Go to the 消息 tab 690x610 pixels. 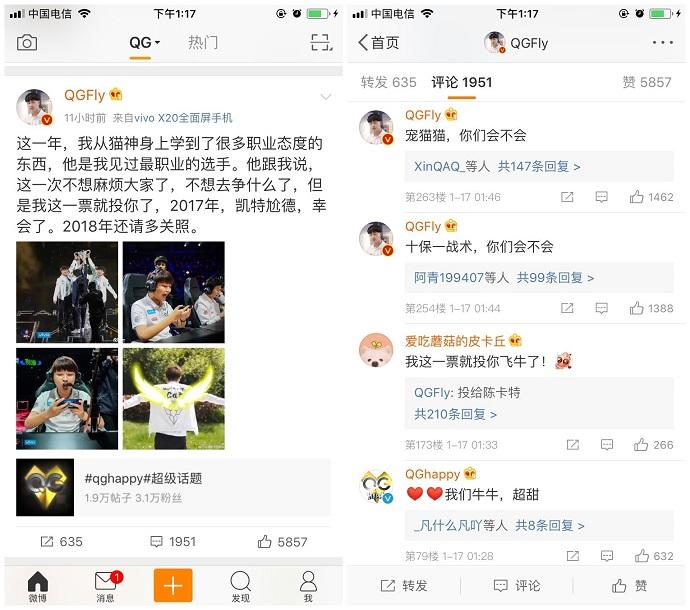[x=106, y=586]
